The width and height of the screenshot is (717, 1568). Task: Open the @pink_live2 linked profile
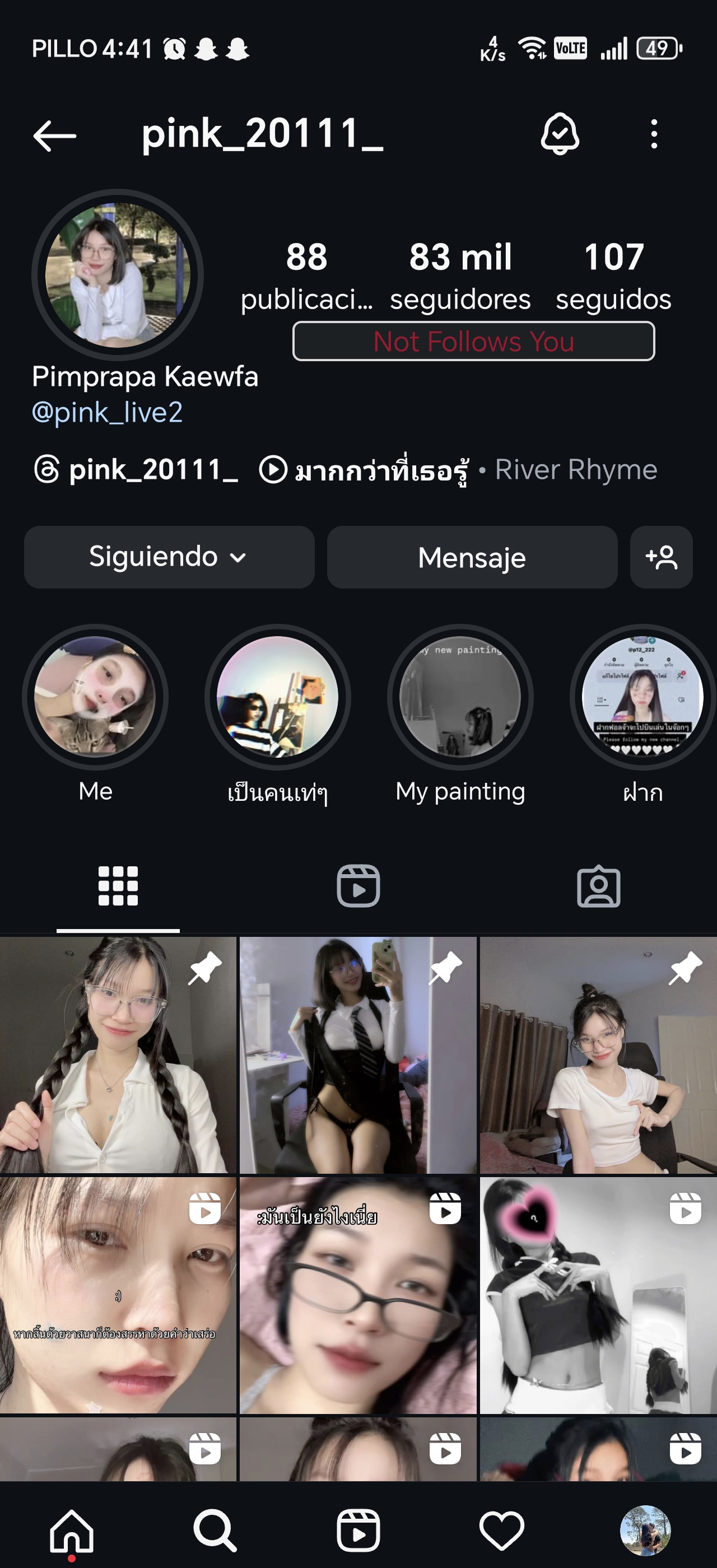tap(107, 413)
